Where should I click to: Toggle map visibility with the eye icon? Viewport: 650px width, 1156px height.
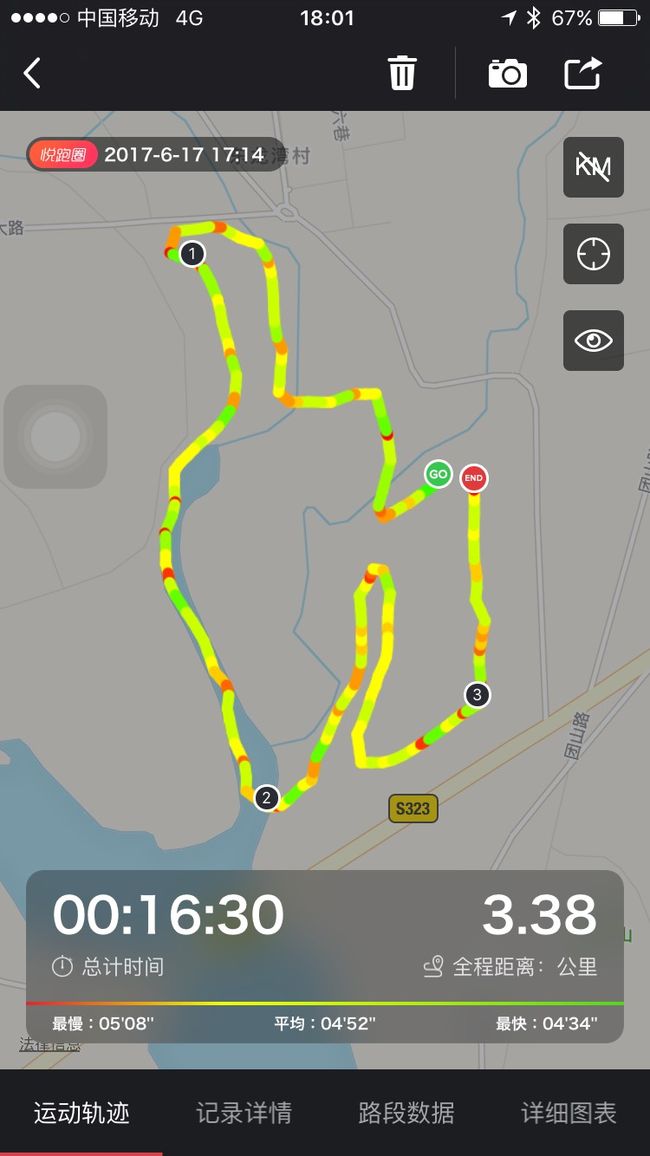[x=593, y=340]
